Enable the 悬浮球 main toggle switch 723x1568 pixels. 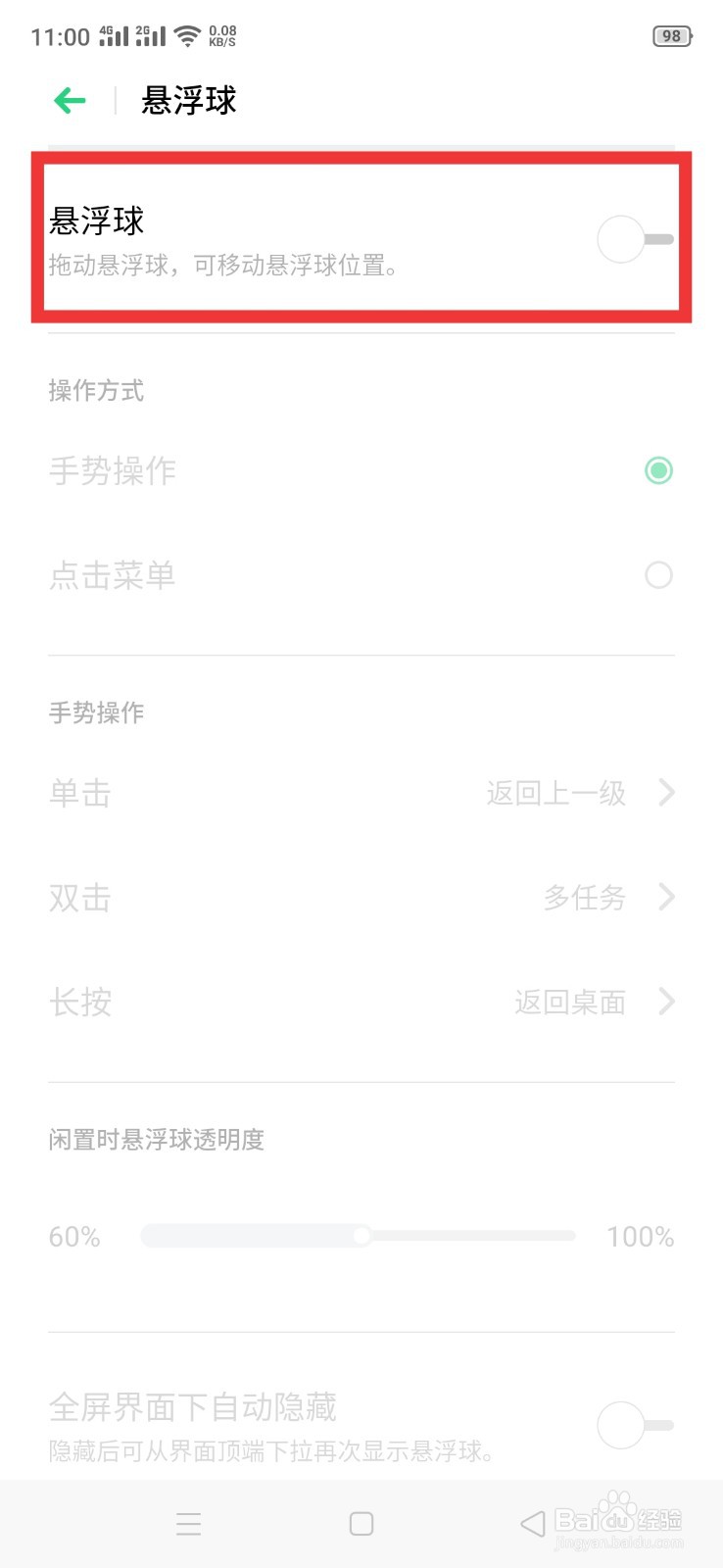tap(633, 238)
